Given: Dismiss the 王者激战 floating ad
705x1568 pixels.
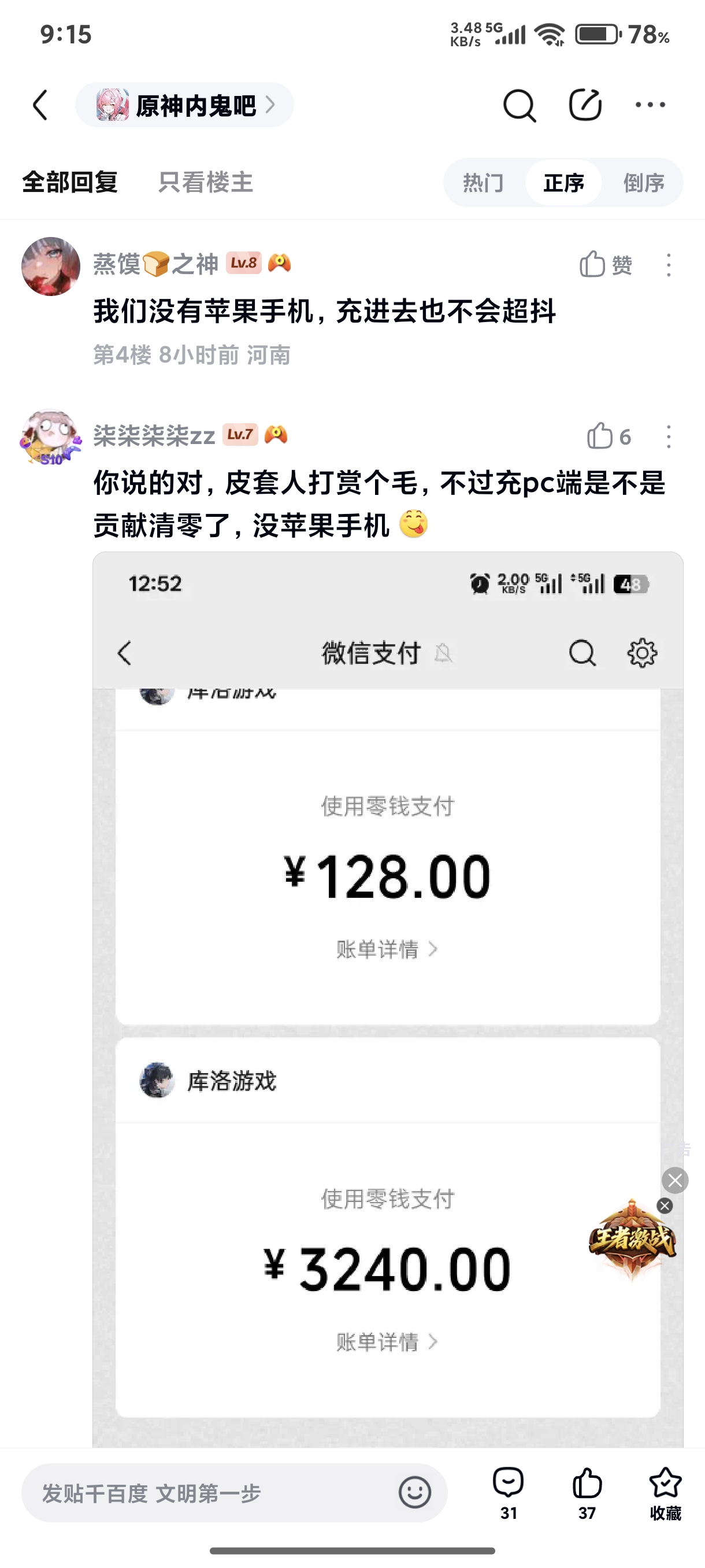Looking at the screenshot, I should click(665, 1206).
